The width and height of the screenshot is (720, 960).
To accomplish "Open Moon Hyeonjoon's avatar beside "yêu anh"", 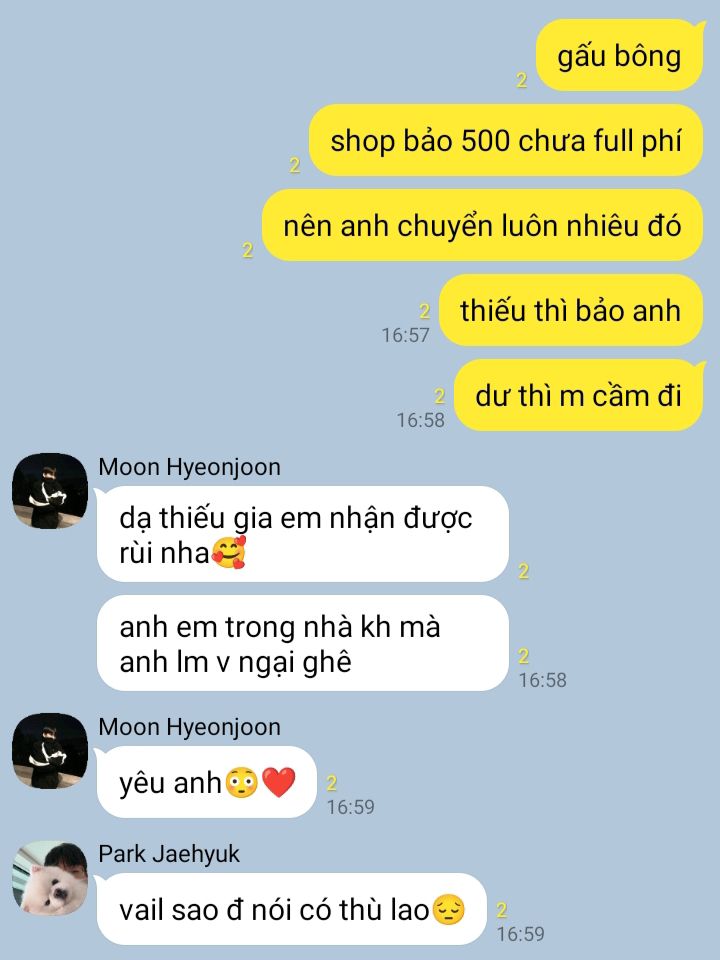I will tap(50, 750).
